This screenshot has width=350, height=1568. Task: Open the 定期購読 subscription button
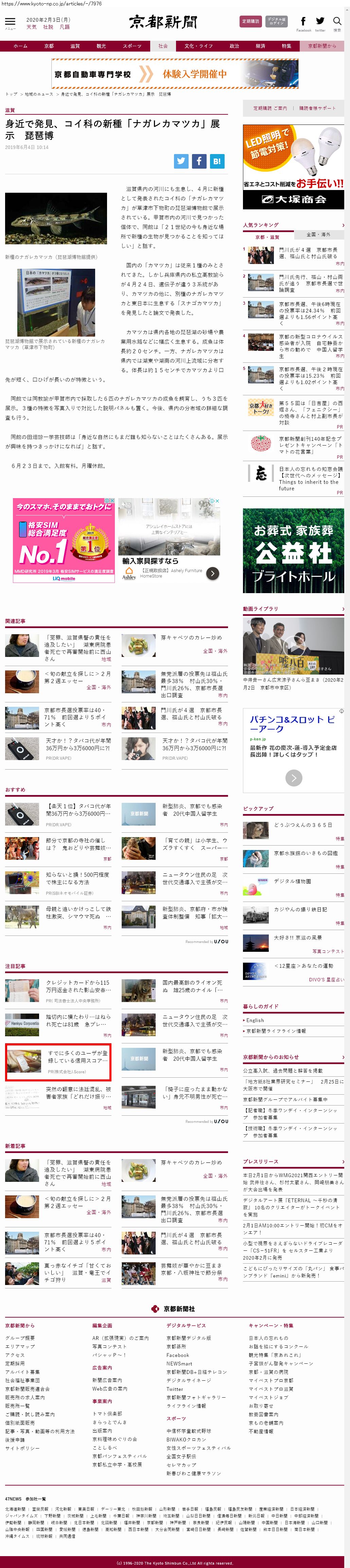[251, 21]
